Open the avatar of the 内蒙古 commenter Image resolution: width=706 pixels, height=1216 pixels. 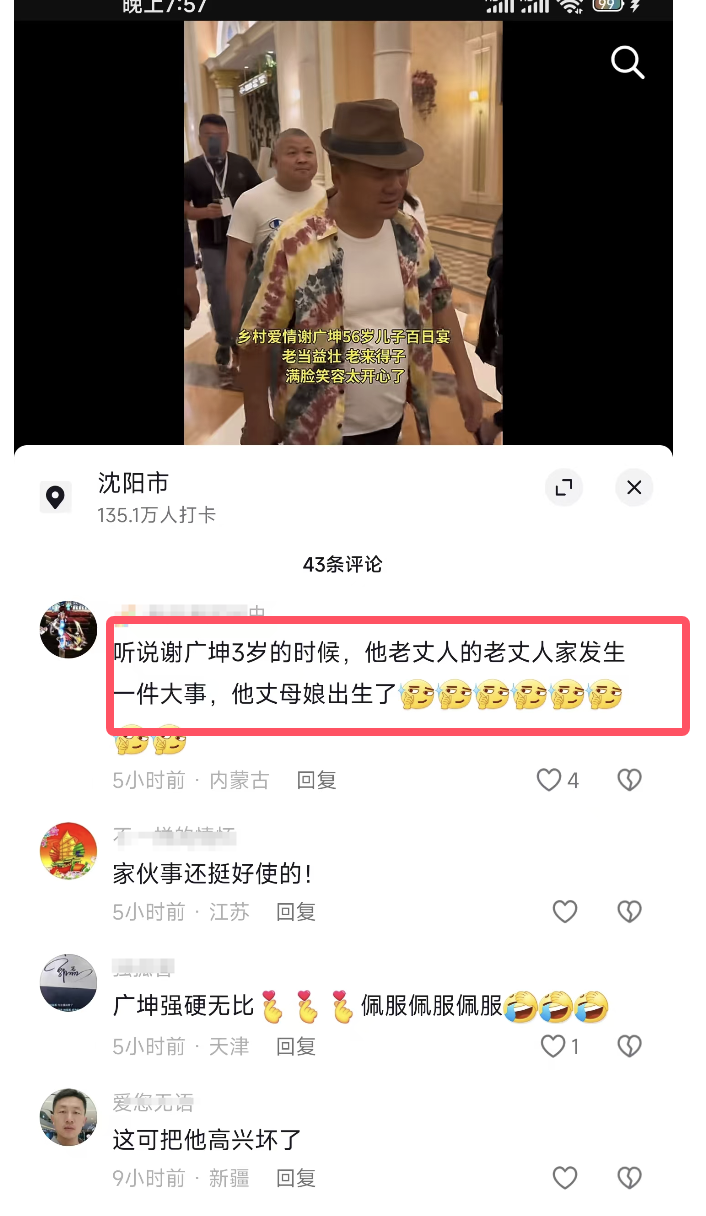pyautogui.click(x=68, y=630)
